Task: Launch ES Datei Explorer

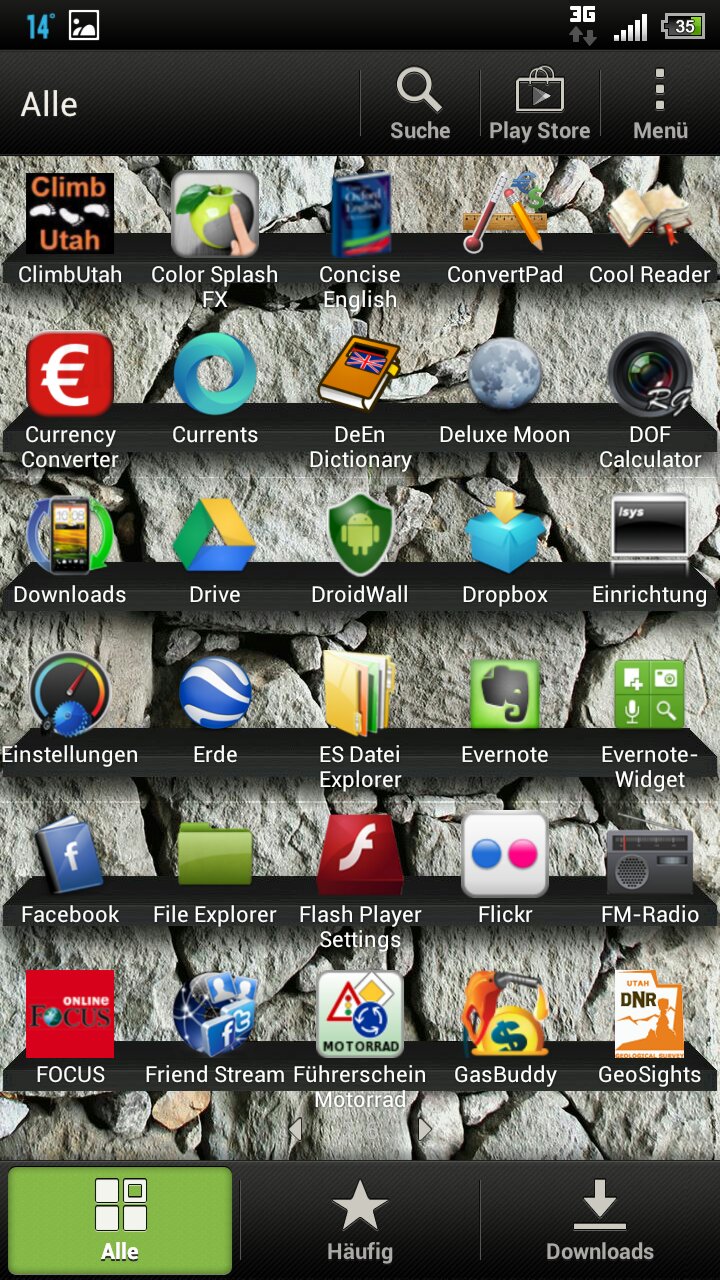Action: point(360,720)
